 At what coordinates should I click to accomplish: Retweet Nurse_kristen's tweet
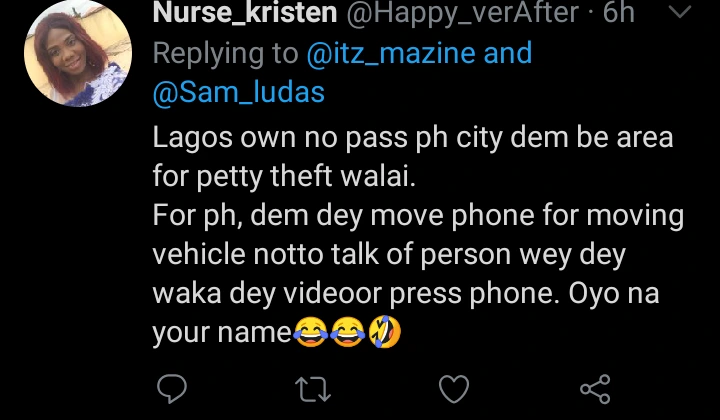(315, 388)
